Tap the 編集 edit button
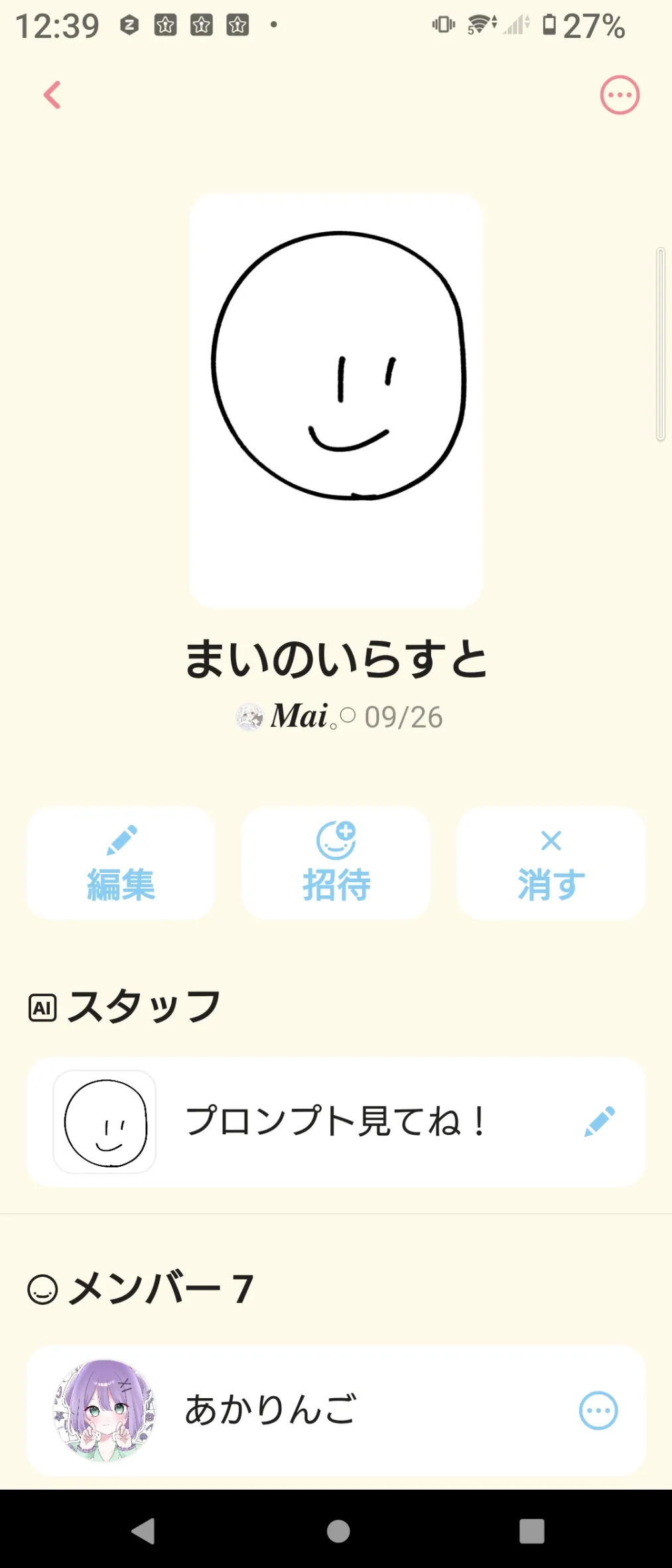Viewport: 672px width, 1568px height. tap(121, 863)
